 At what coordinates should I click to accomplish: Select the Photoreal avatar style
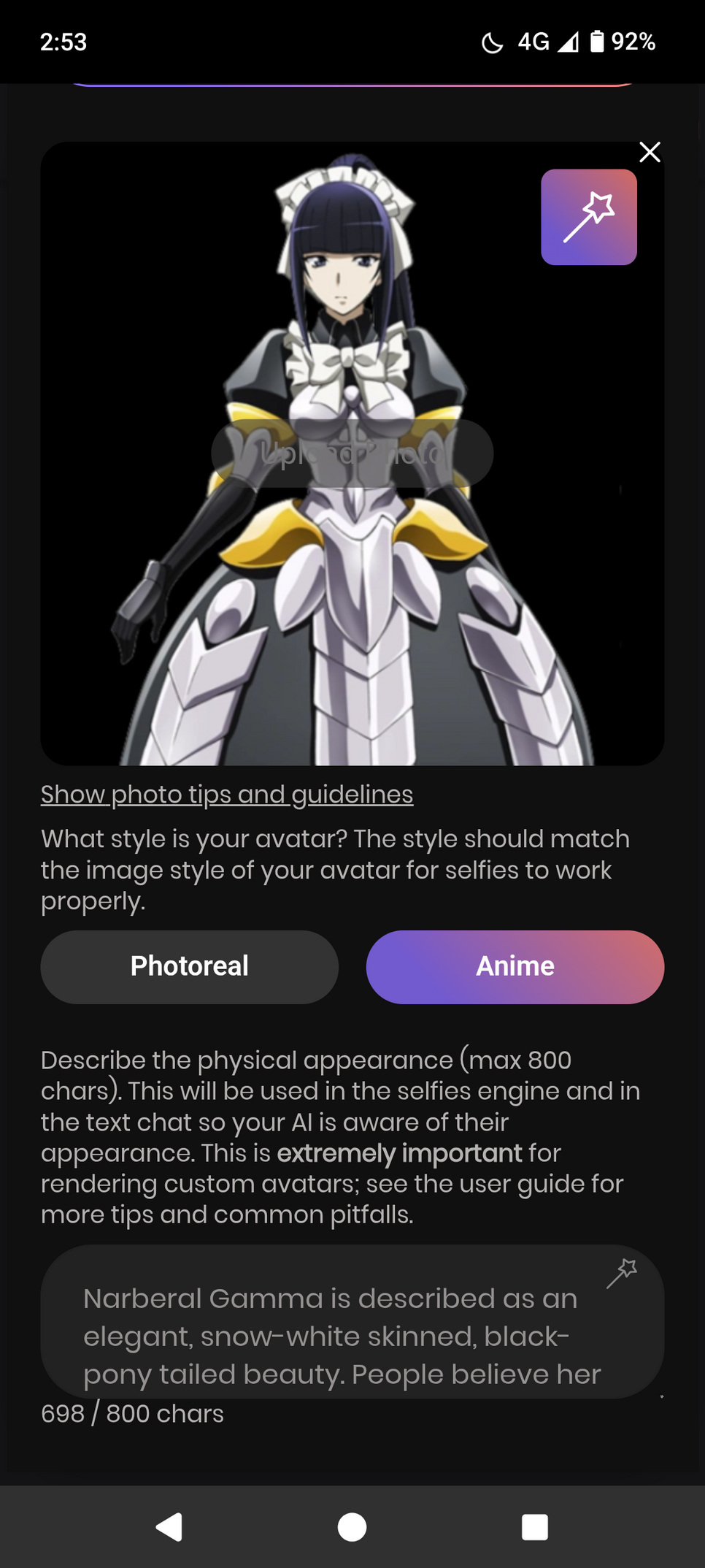coord(190,966)
